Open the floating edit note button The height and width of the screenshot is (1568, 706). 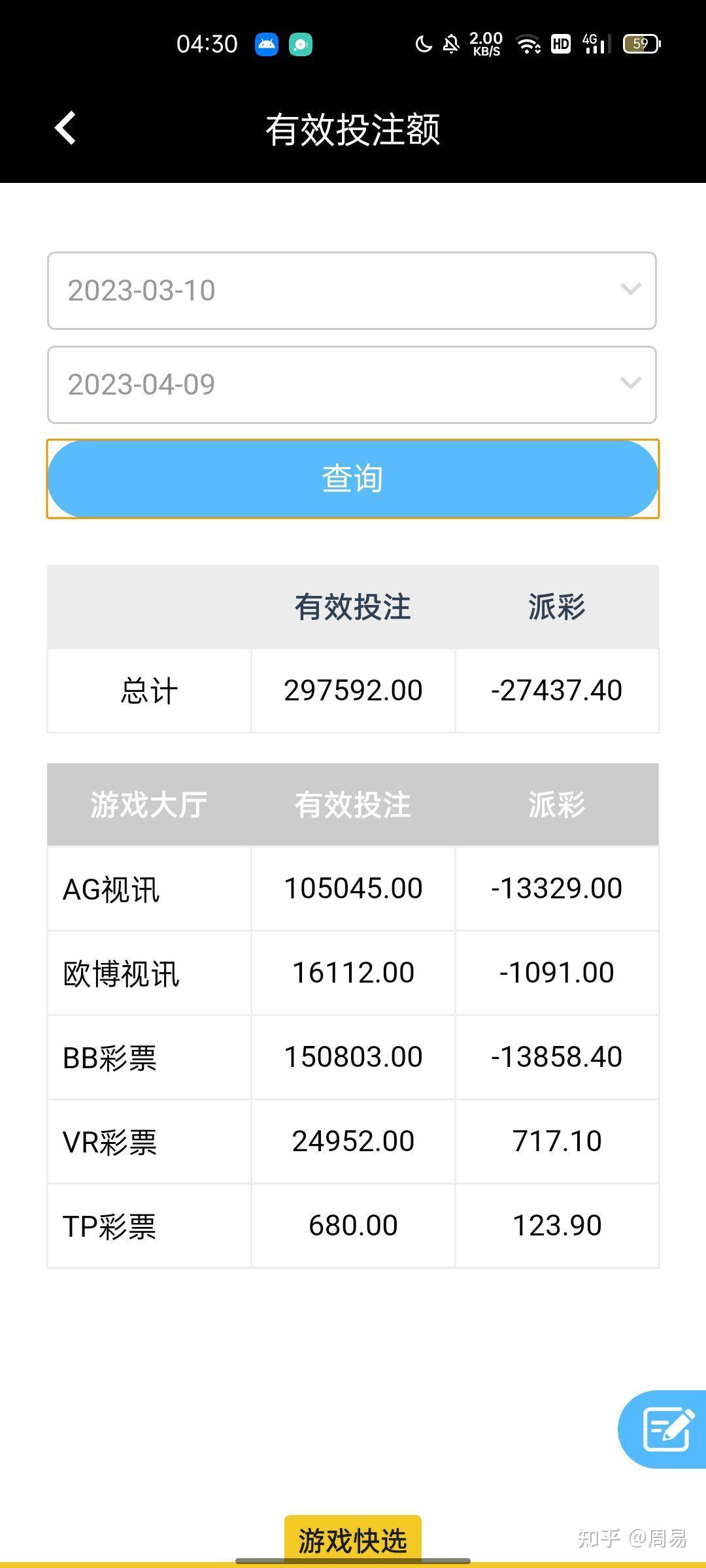(x=663, y=1429)
